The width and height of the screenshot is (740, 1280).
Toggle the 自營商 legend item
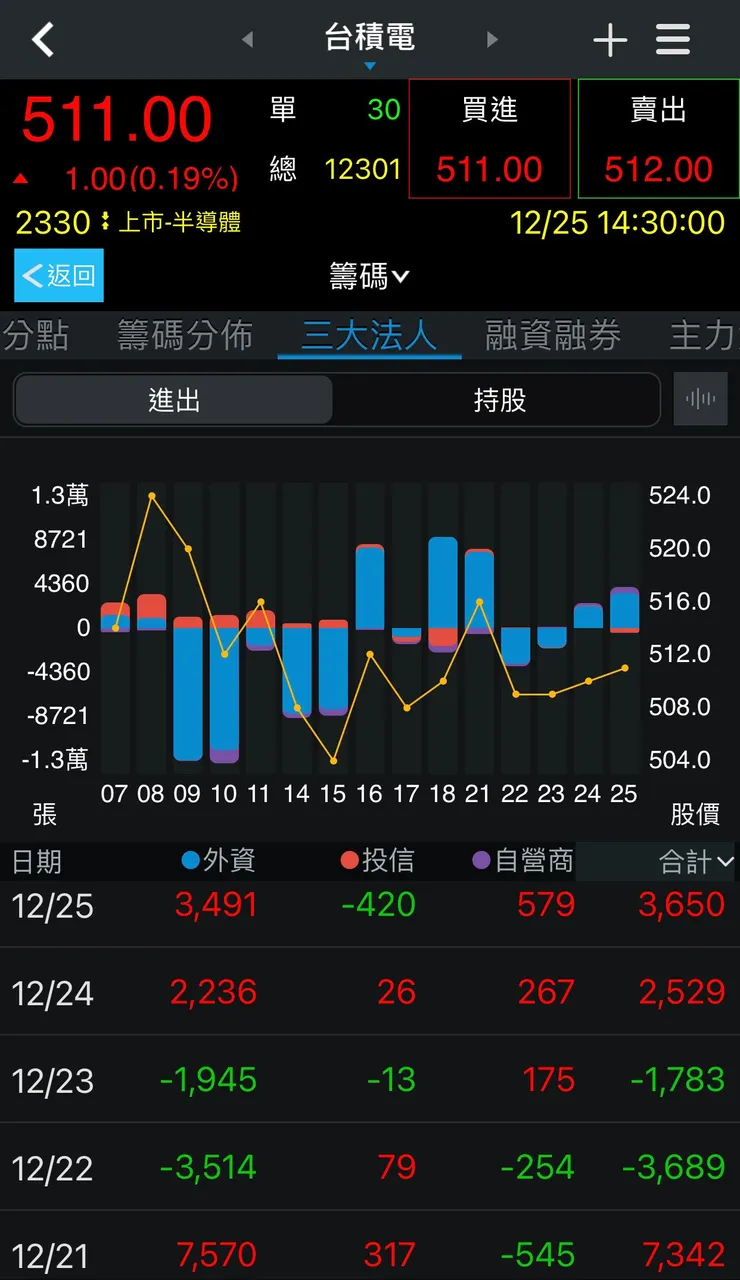pyautogui.click(x=524, y=860)
